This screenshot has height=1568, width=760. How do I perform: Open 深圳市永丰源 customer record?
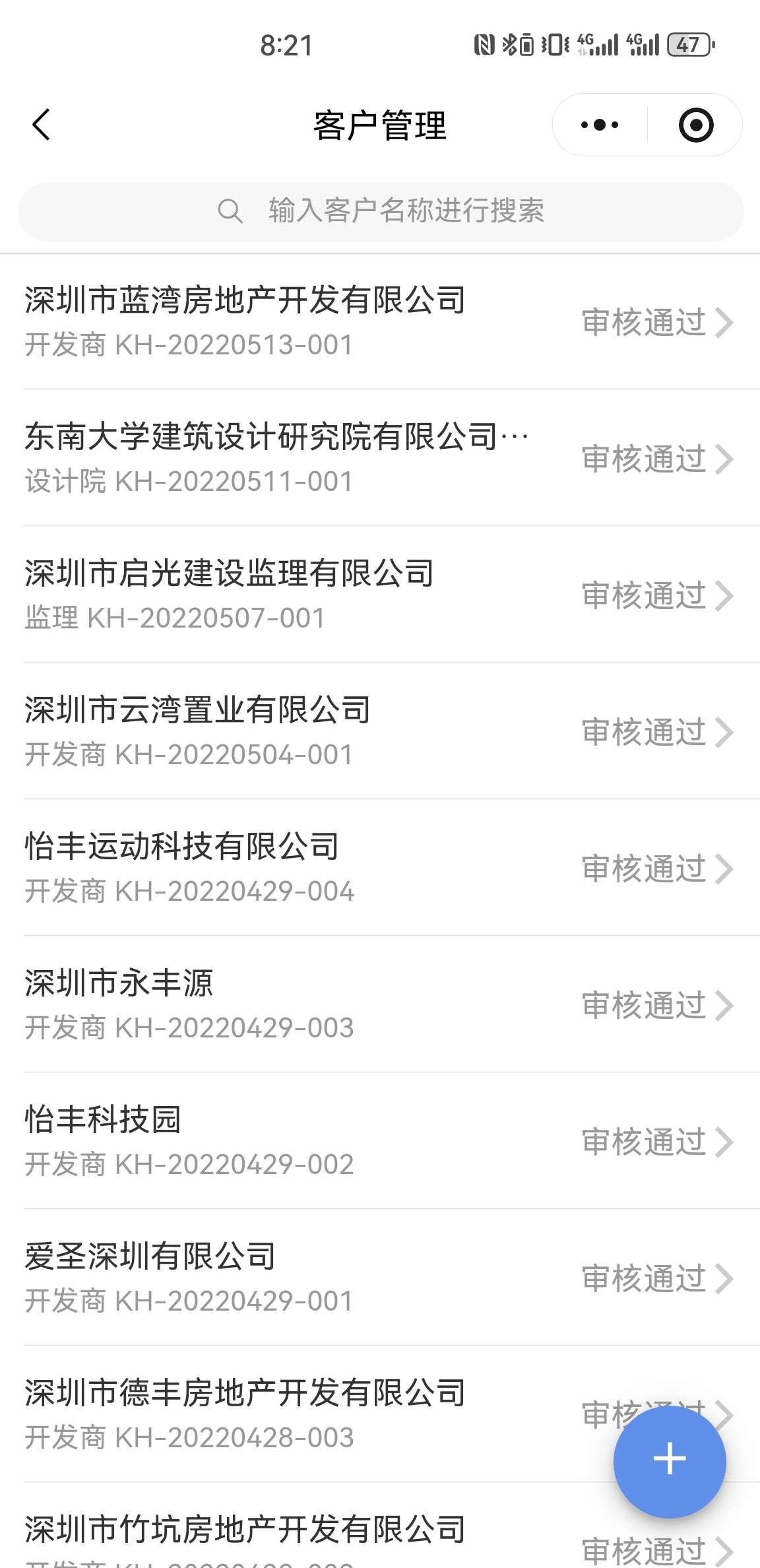point(122,983)
